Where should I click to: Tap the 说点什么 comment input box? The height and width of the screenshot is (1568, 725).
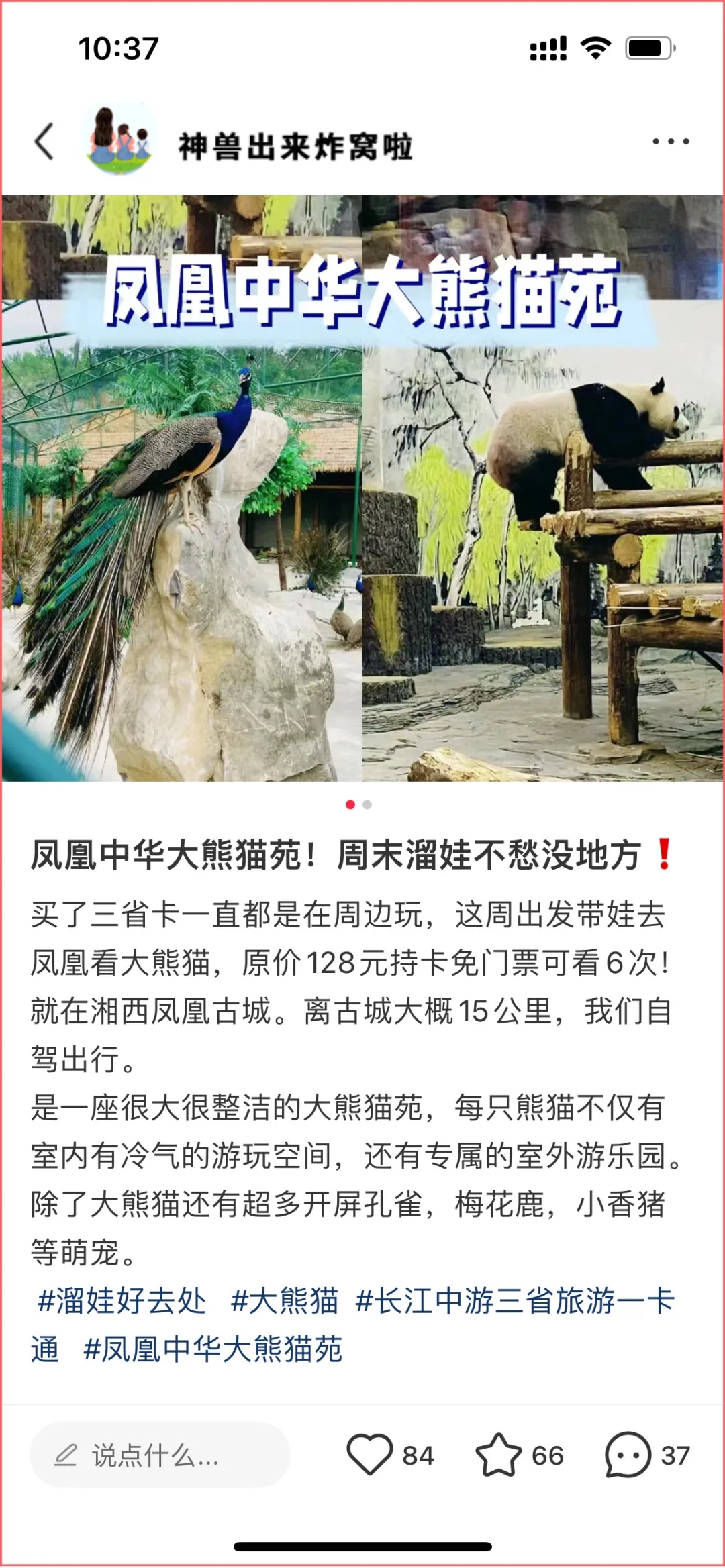160,1455
